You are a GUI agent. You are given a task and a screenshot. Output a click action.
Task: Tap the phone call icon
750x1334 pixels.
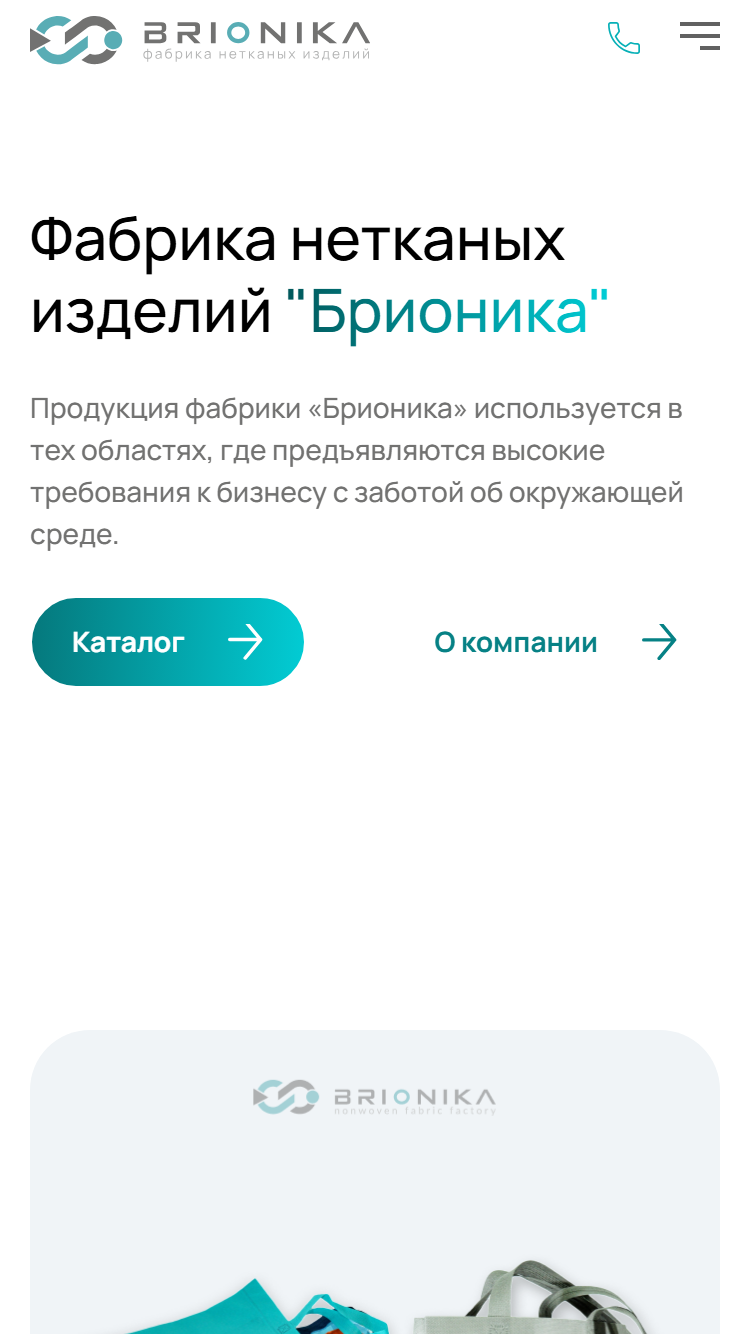click(x=624, y=38)
